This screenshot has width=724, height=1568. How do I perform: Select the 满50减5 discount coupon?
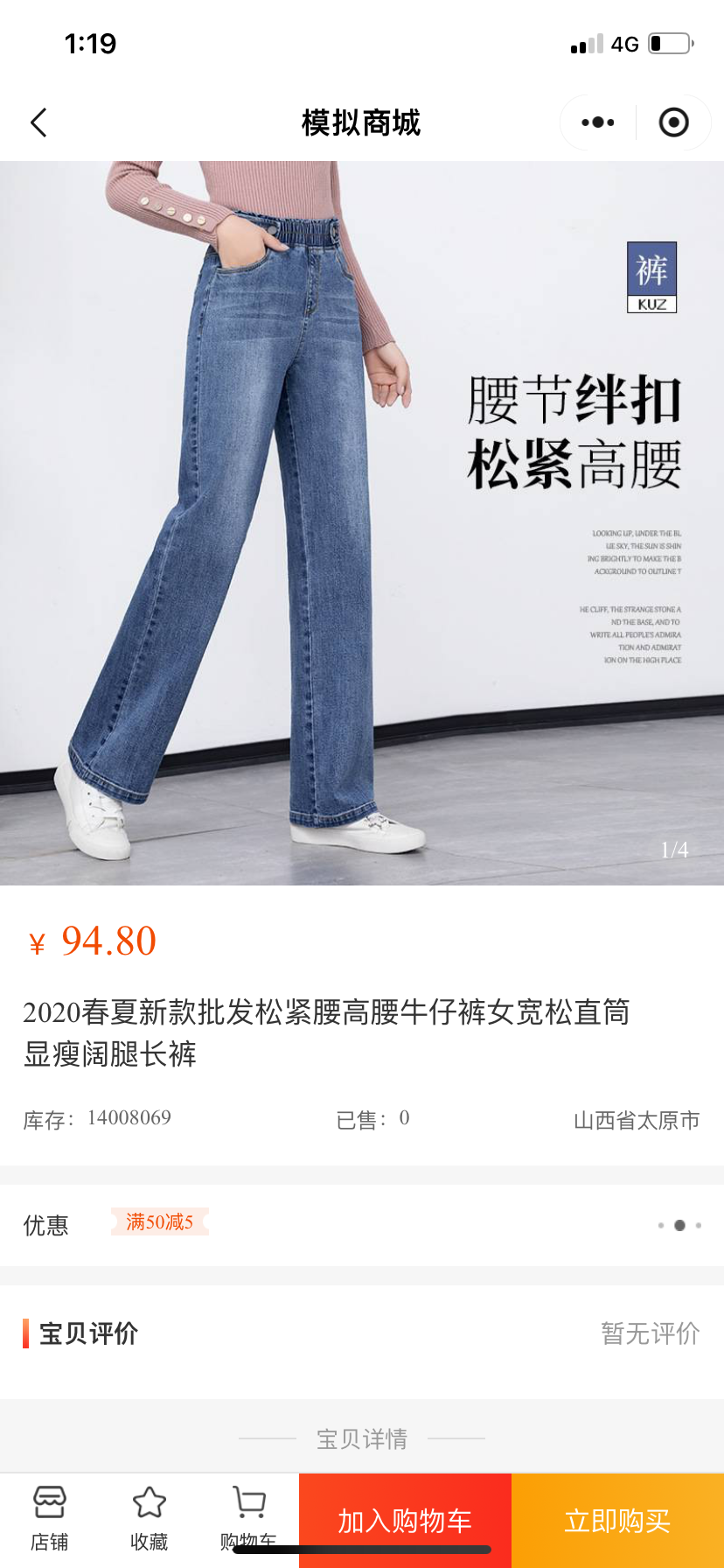pyautogui.click(x=159, y=1222)
